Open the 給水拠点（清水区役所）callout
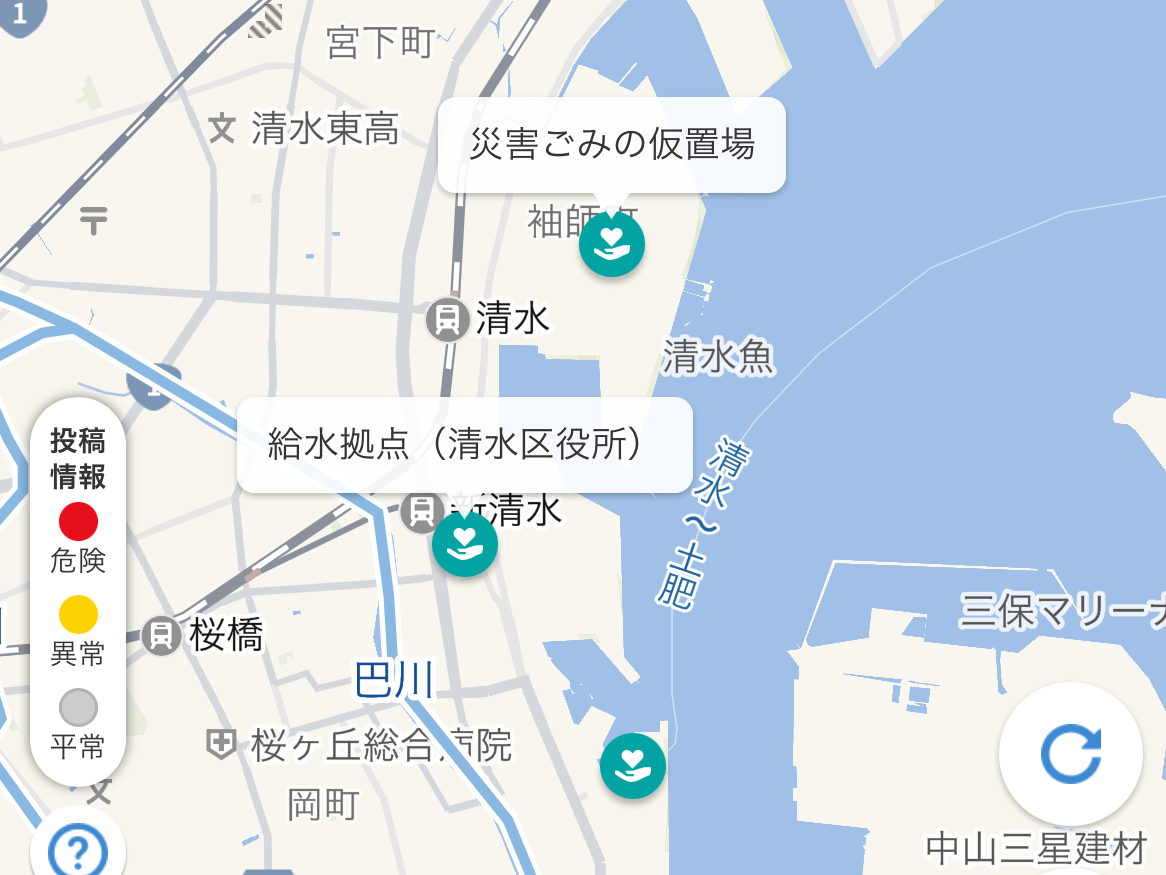Viewport: 1166px width, 875px height. (x=464, y=445)
